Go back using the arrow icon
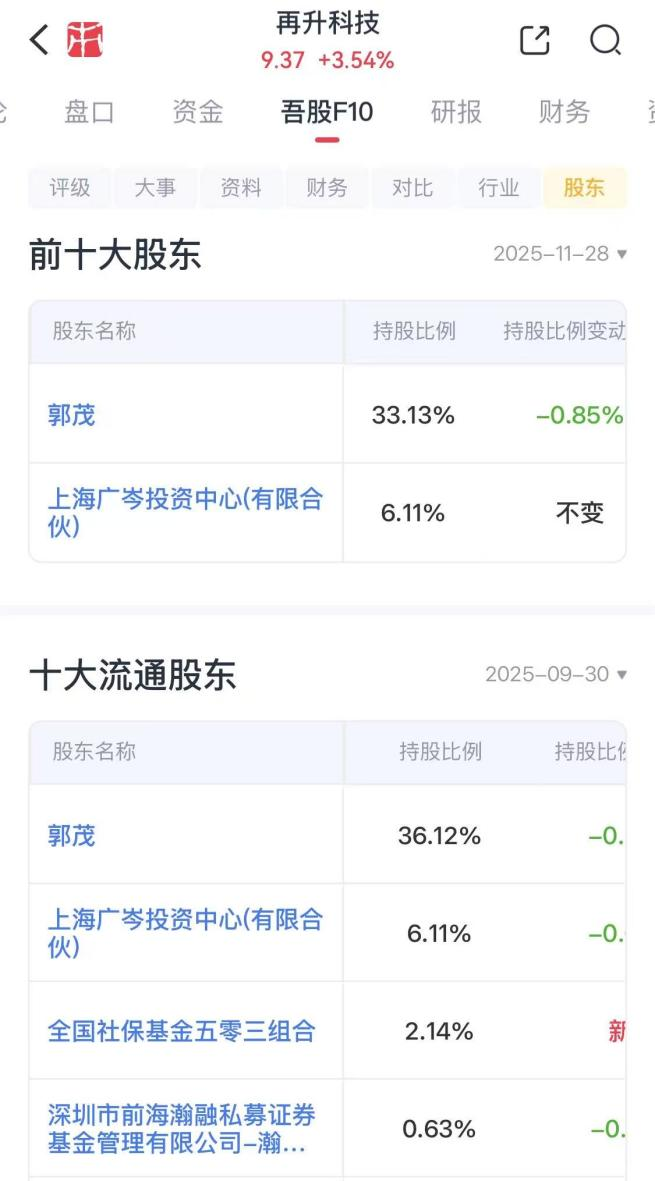 coord(39,40)
